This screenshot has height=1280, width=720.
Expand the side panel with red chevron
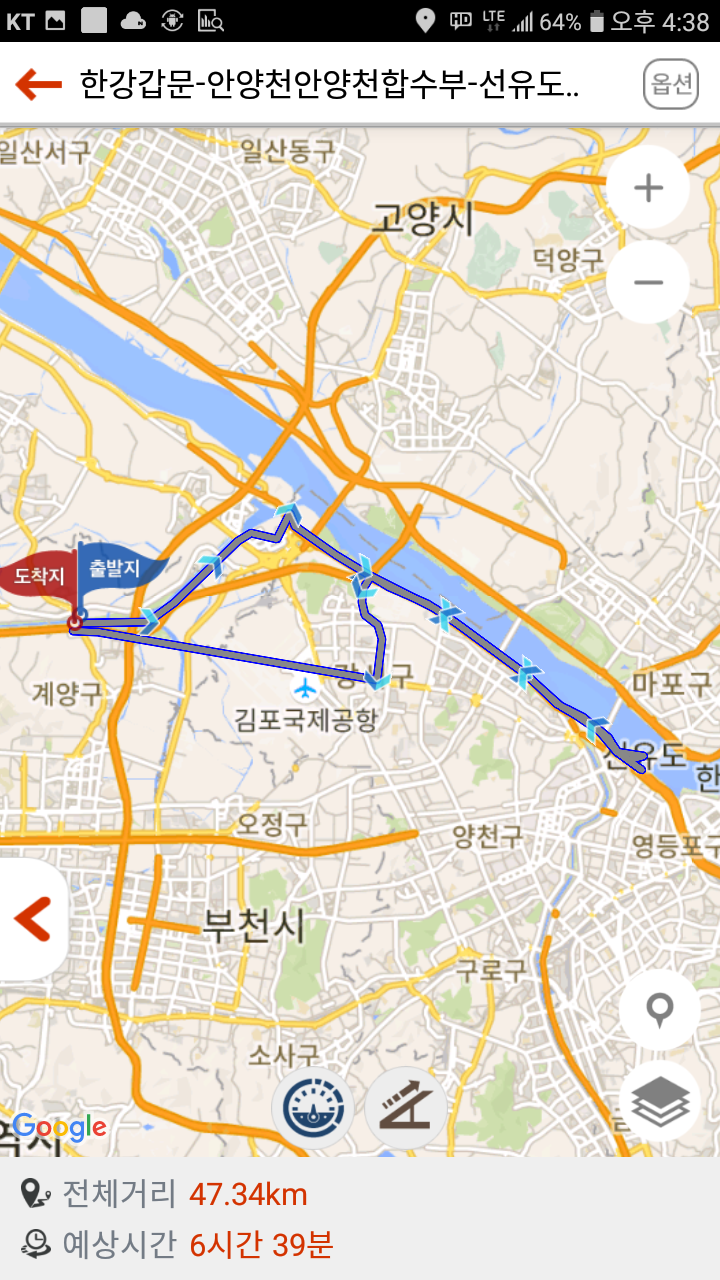pos(32,919)
